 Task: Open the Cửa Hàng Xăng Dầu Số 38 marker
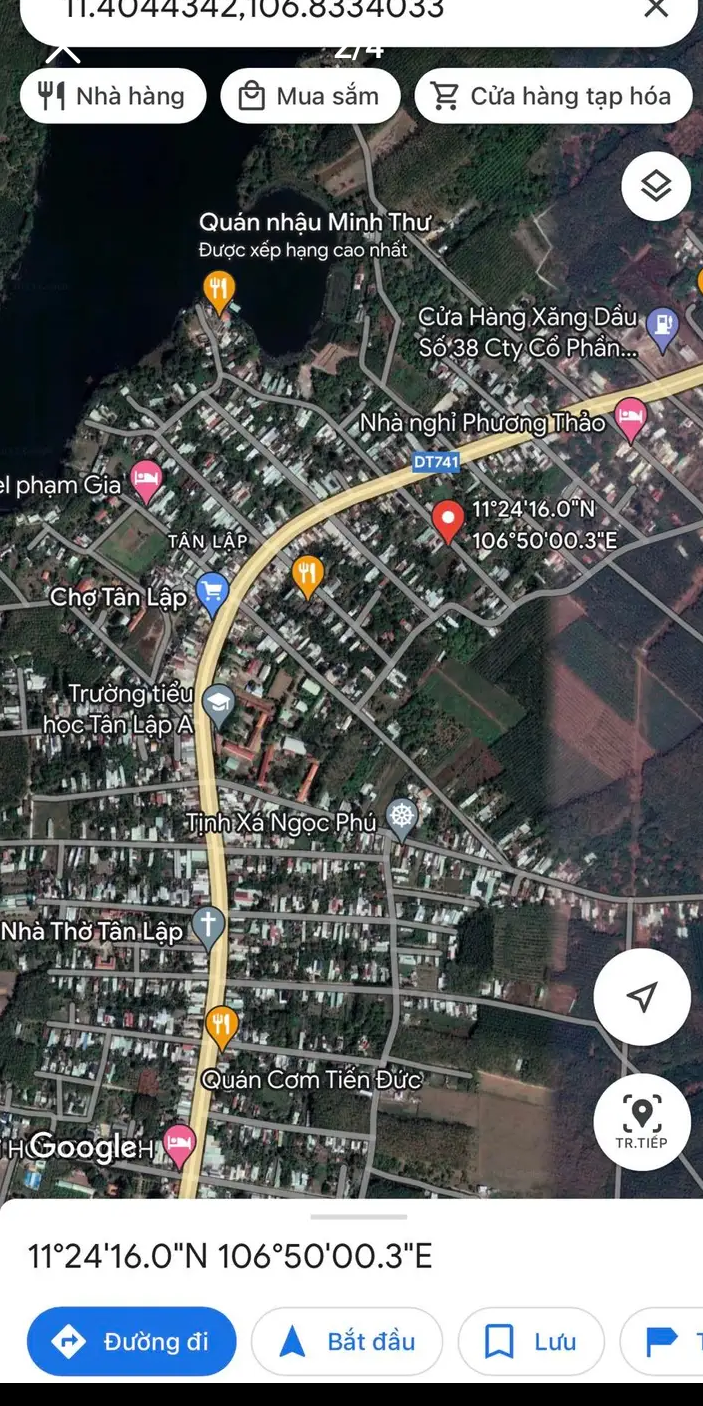[662, 326]
